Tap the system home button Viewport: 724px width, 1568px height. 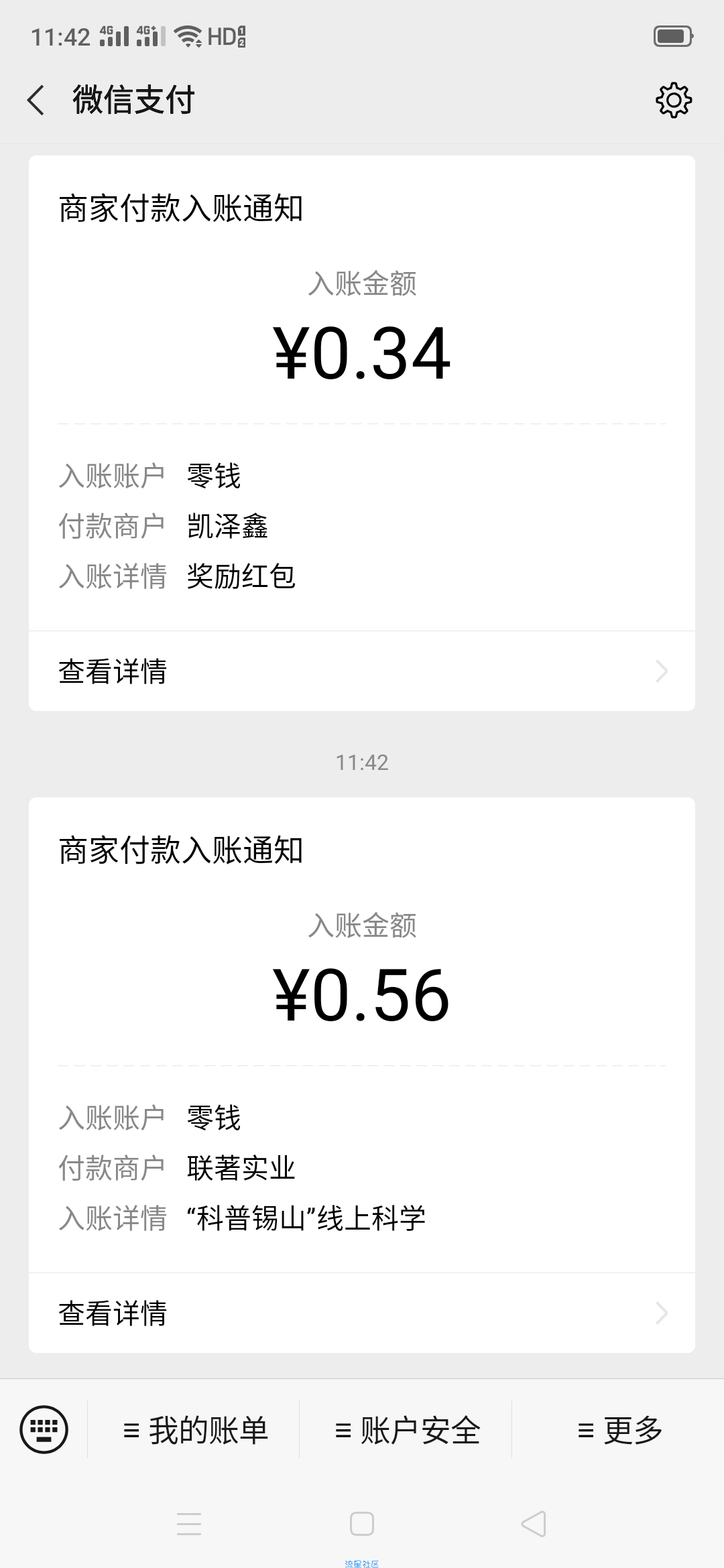[x=362, y=1524]
